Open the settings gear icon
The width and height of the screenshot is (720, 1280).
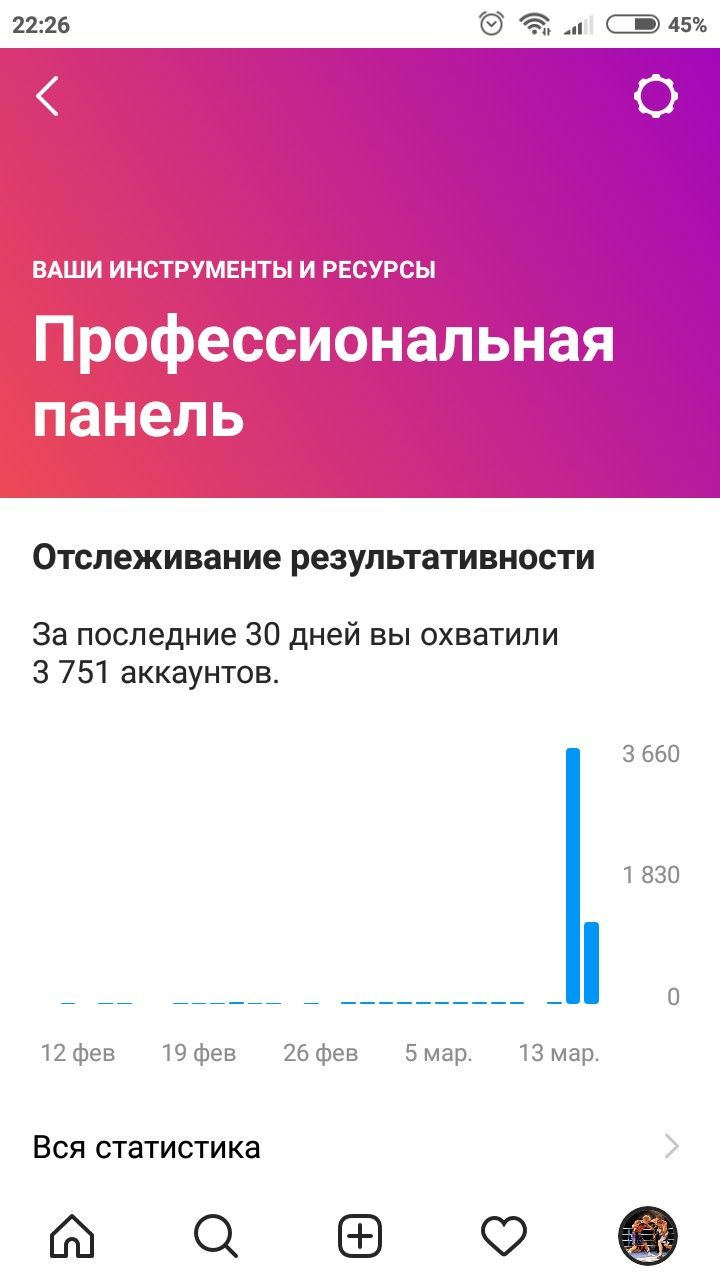click(x=656, y=97)
